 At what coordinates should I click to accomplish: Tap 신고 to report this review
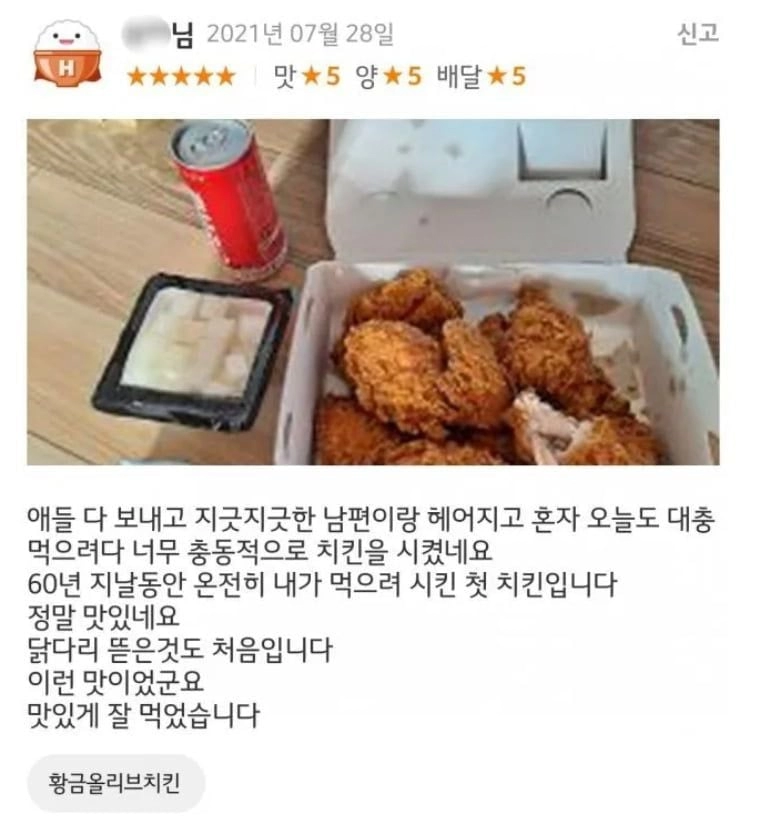(698, 34)
